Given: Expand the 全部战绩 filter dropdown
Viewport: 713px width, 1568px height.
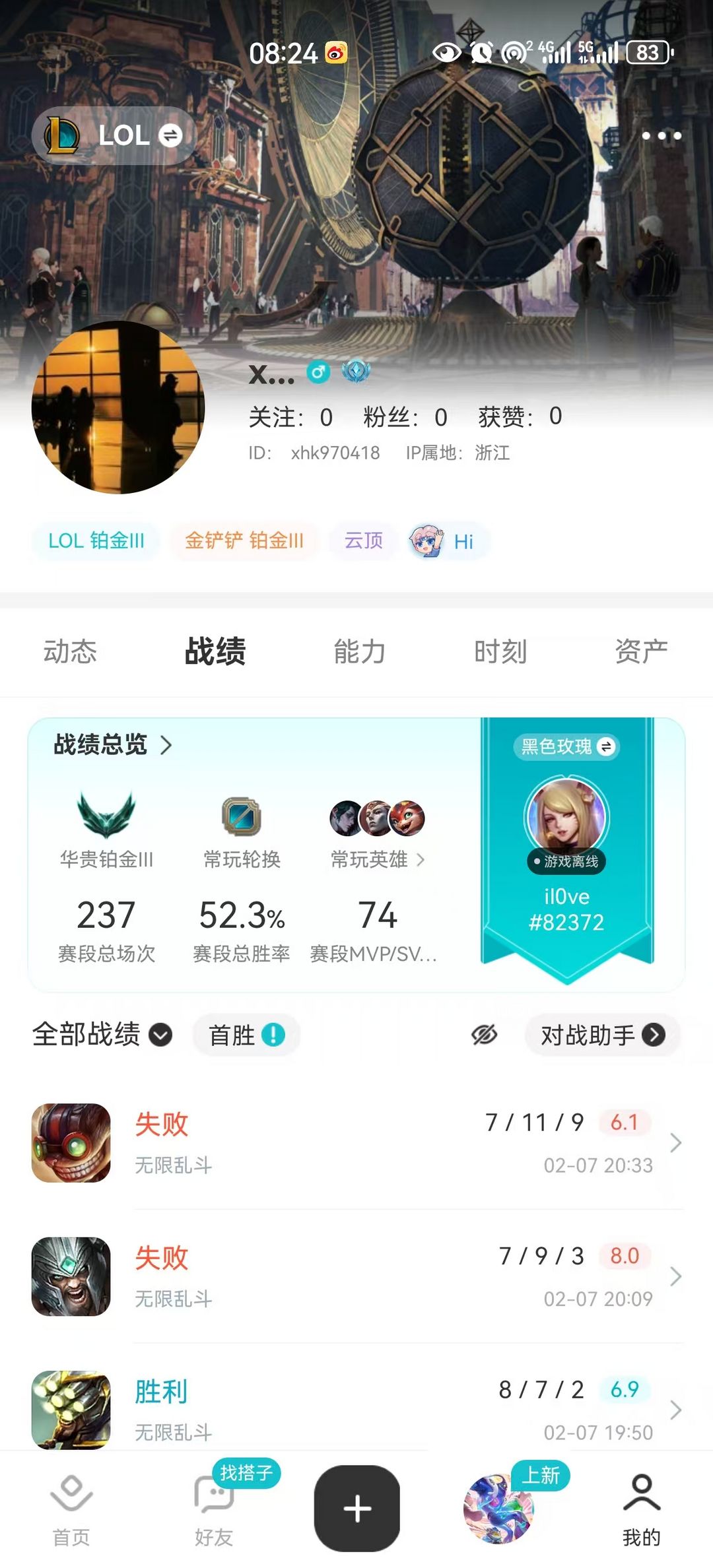Looking at the screenshot, I should 102,1035.
